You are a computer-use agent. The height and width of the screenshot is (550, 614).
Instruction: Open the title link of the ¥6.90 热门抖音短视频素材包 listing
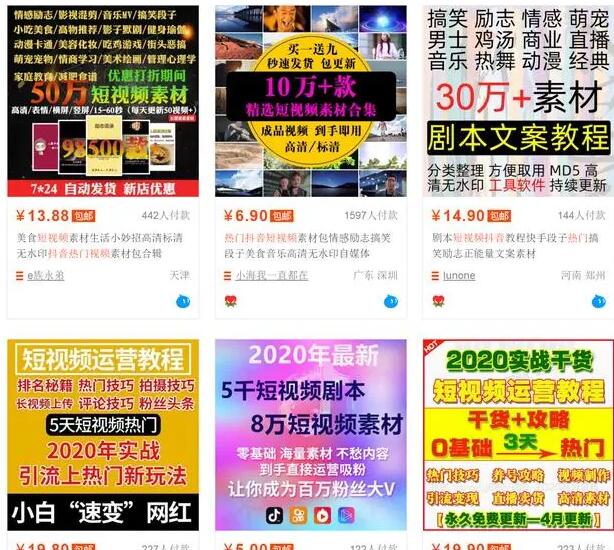click(307, 245)
